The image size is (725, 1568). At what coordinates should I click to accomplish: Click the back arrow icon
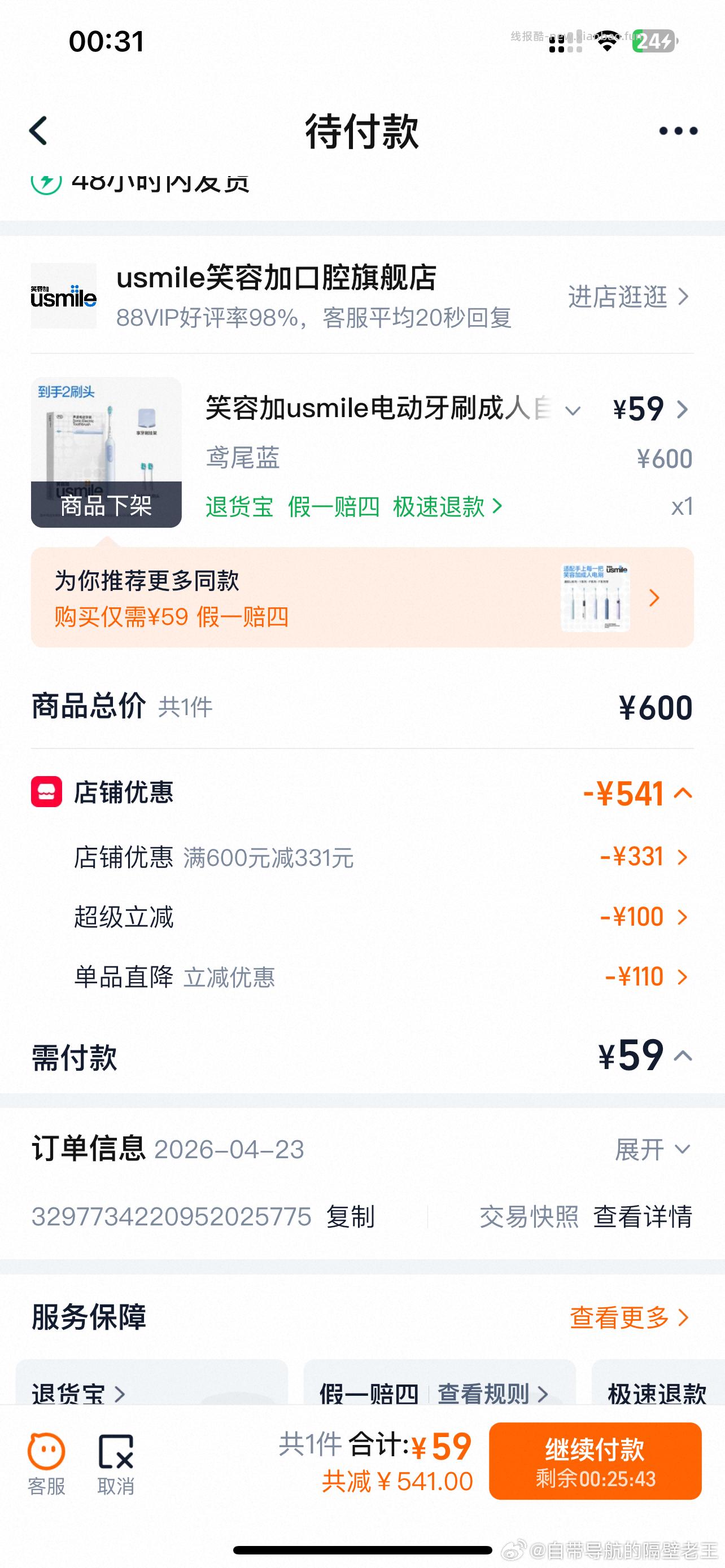click(38, 131)
